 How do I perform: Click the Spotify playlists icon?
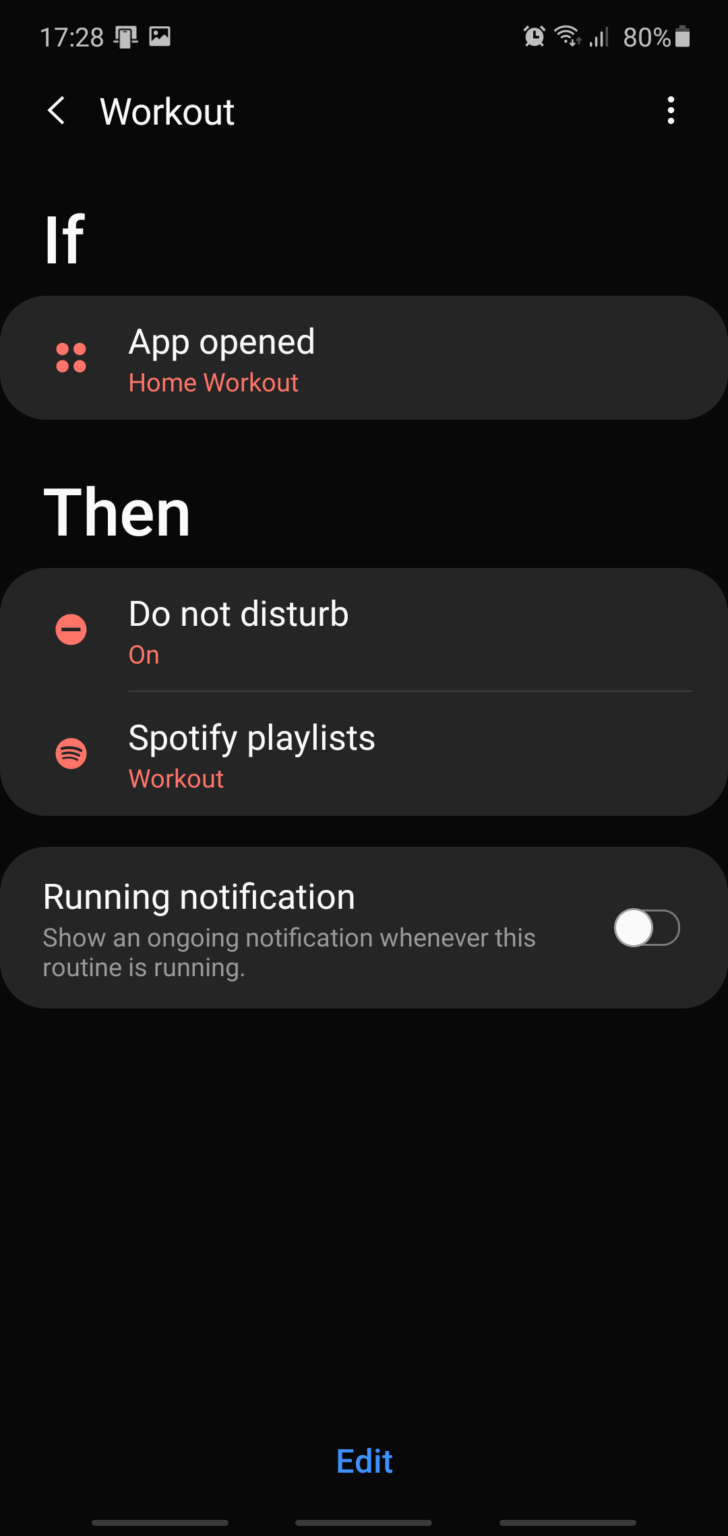71,753
